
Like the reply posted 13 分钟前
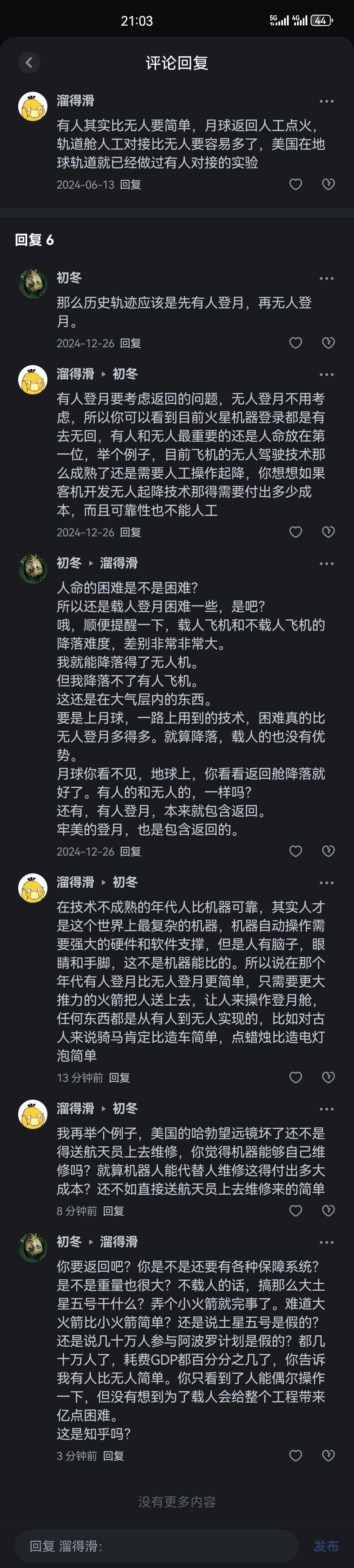pos(296,1078)
